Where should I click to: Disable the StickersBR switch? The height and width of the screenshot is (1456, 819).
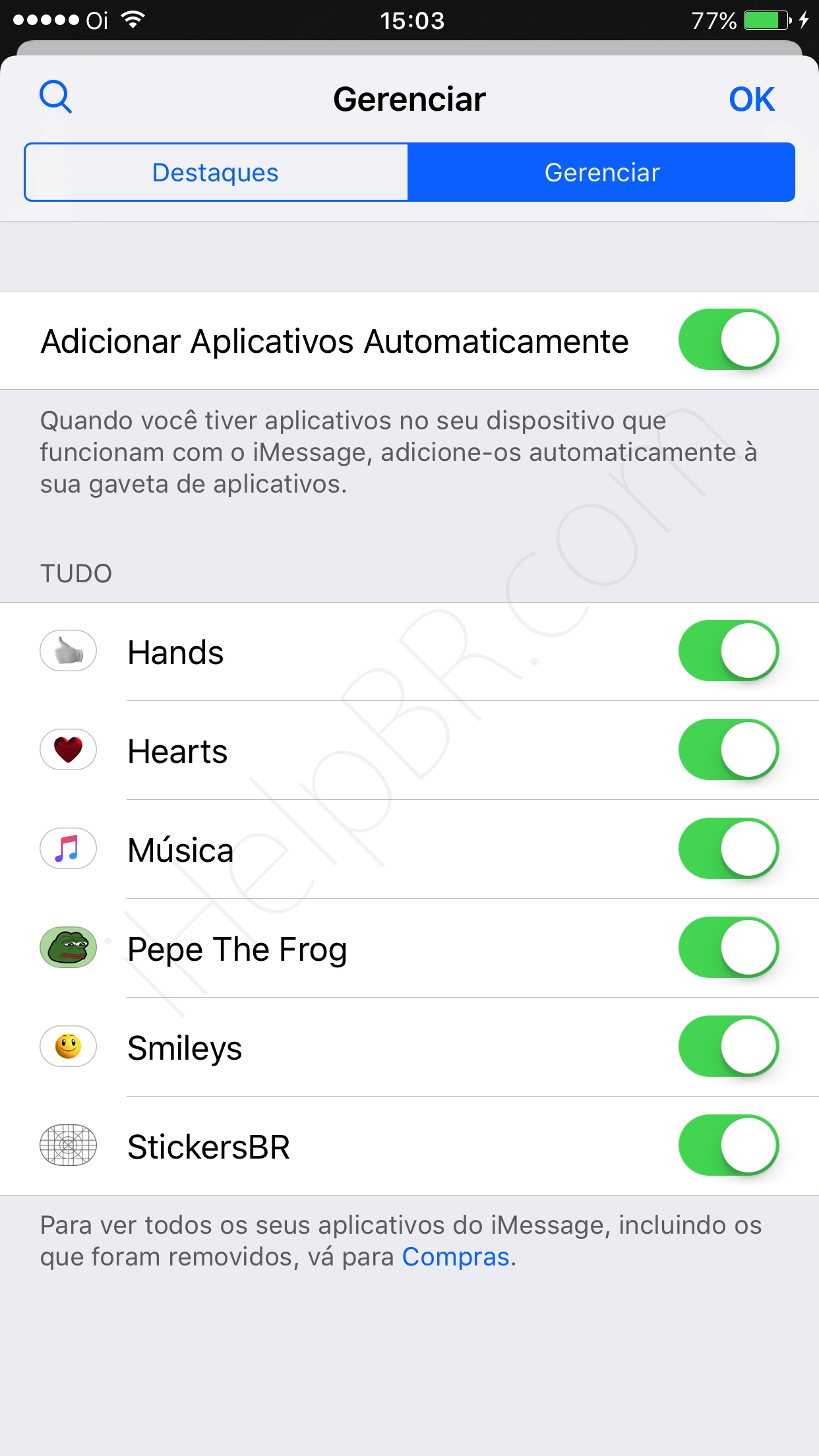(728, 1145)
